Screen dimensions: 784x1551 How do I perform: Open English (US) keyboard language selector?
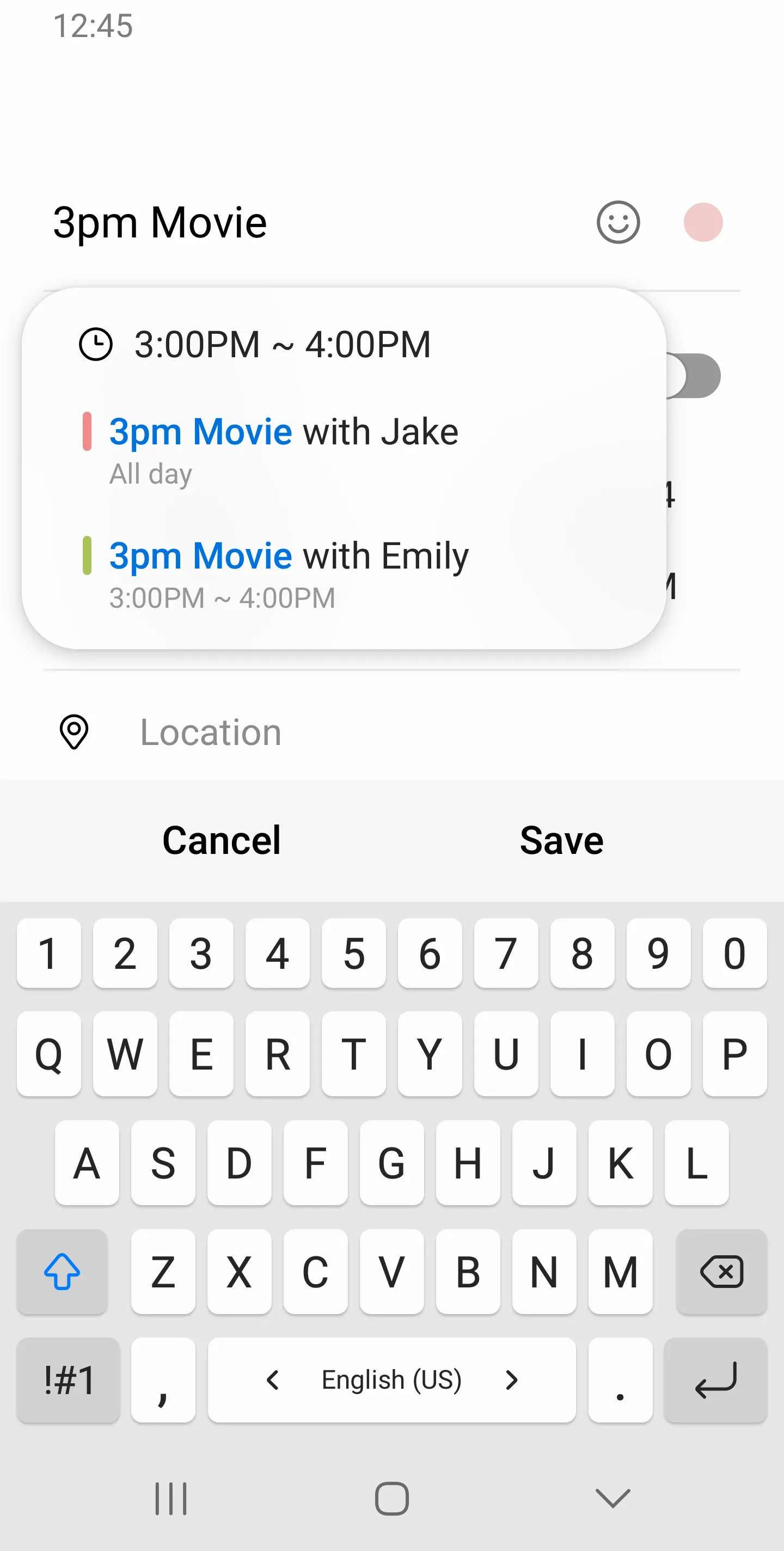point(391,1380)
